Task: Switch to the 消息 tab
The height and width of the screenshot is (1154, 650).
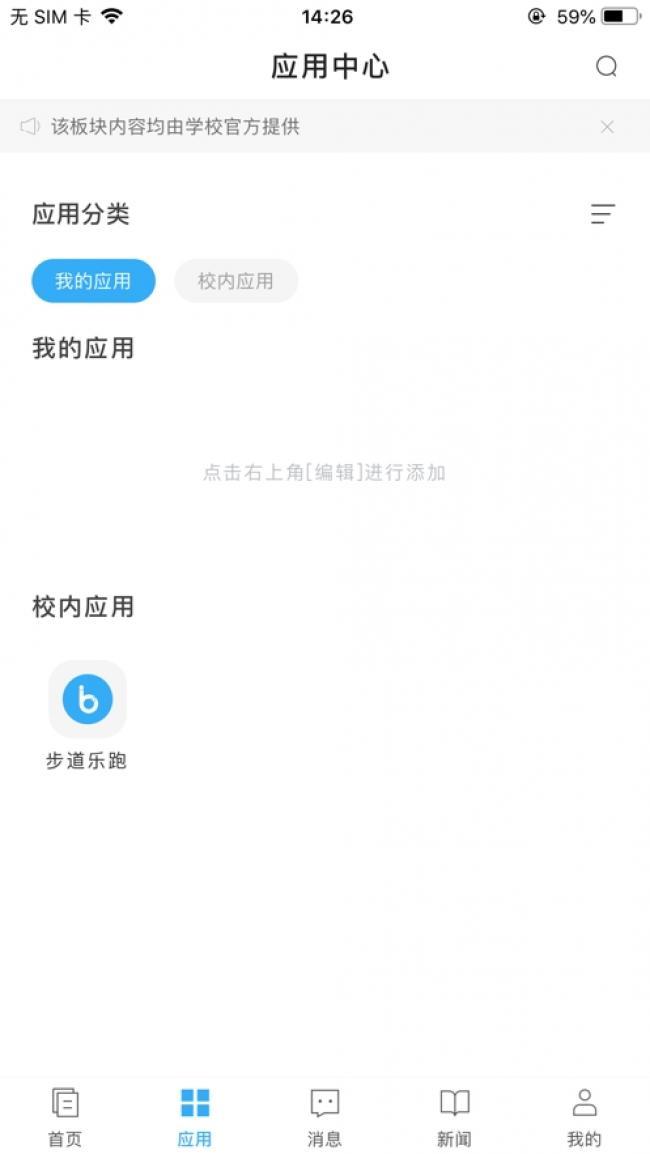Action: tap(325, 1117)
